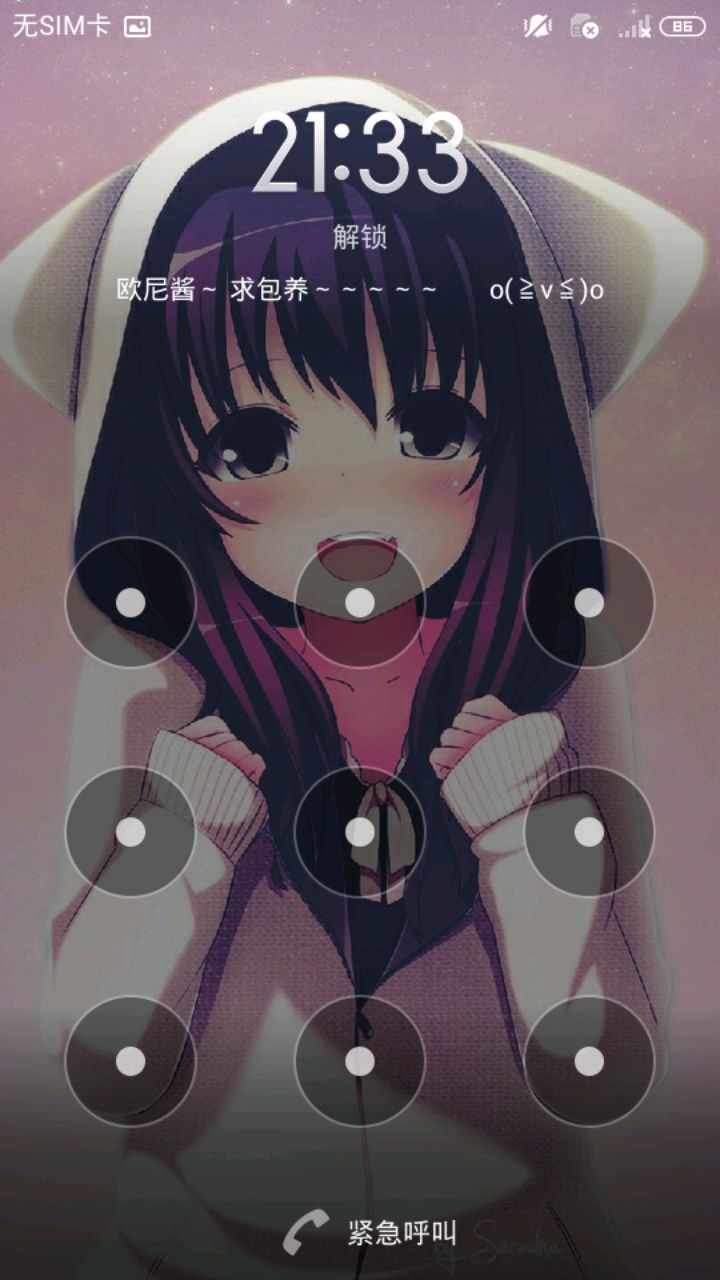720x1280 pixels.
Task: Tap the top-right pattern lock dot
Action: 589,602
